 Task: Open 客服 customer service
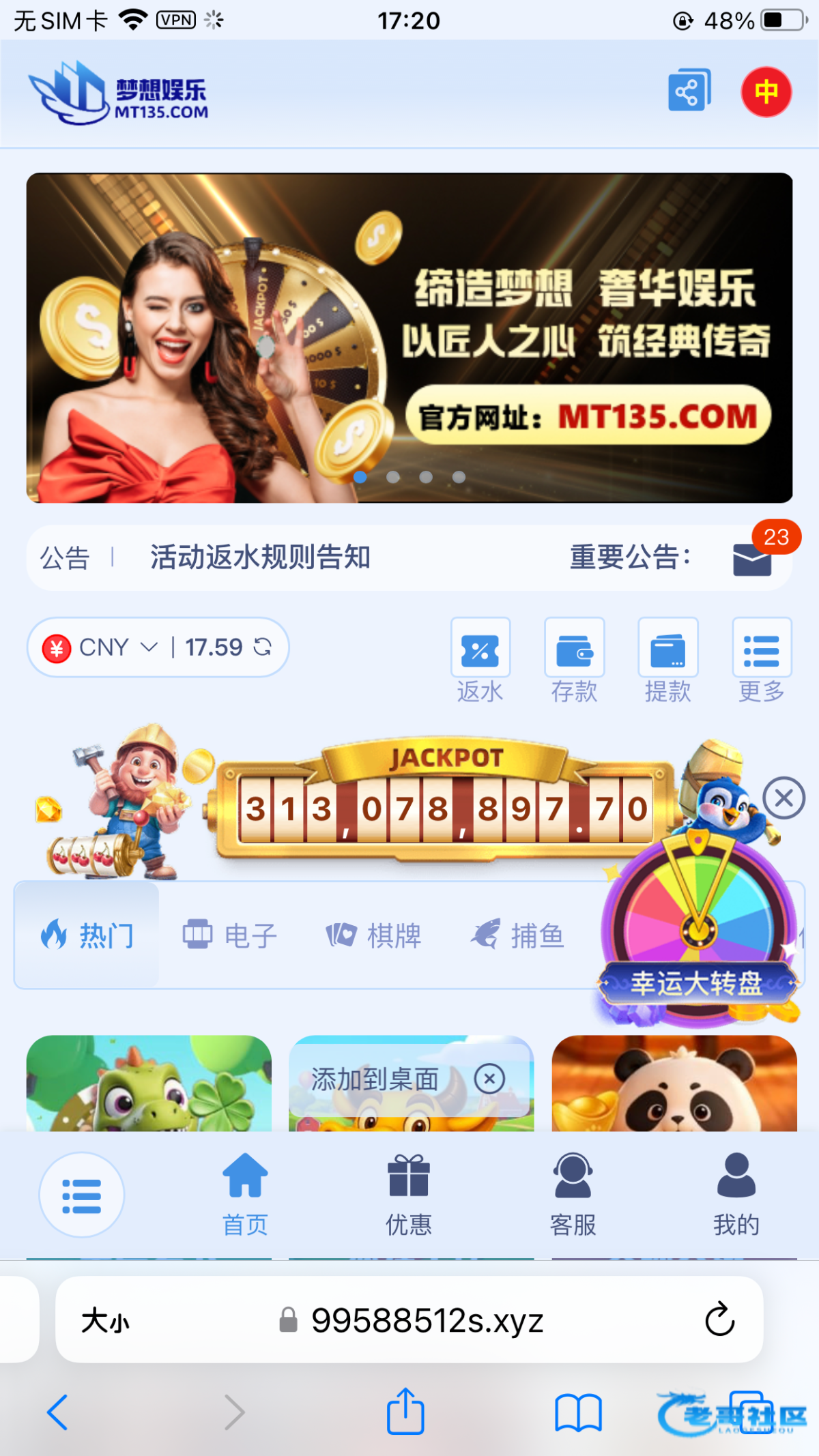[x=573, y=1195]
